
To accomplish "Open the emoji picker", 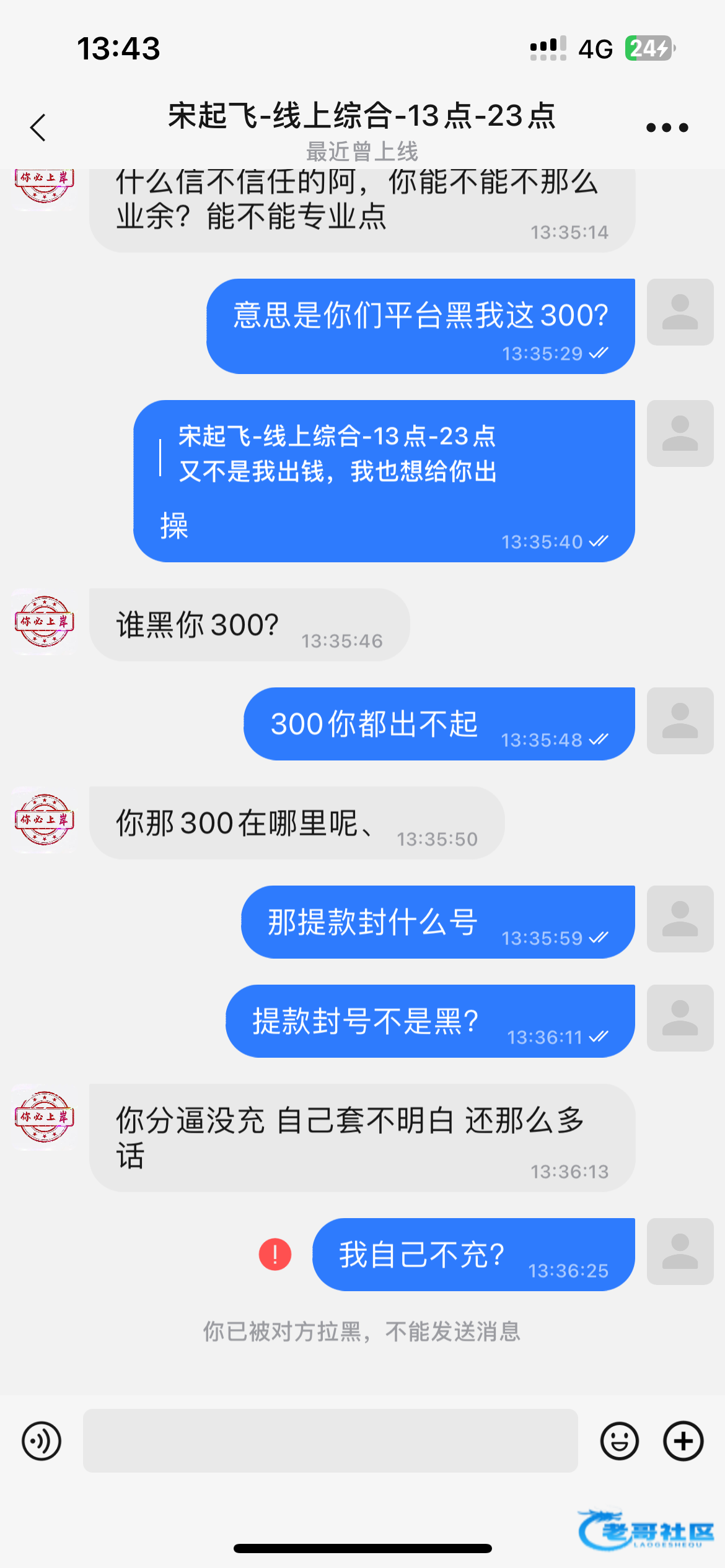I will coord(619,1440).
